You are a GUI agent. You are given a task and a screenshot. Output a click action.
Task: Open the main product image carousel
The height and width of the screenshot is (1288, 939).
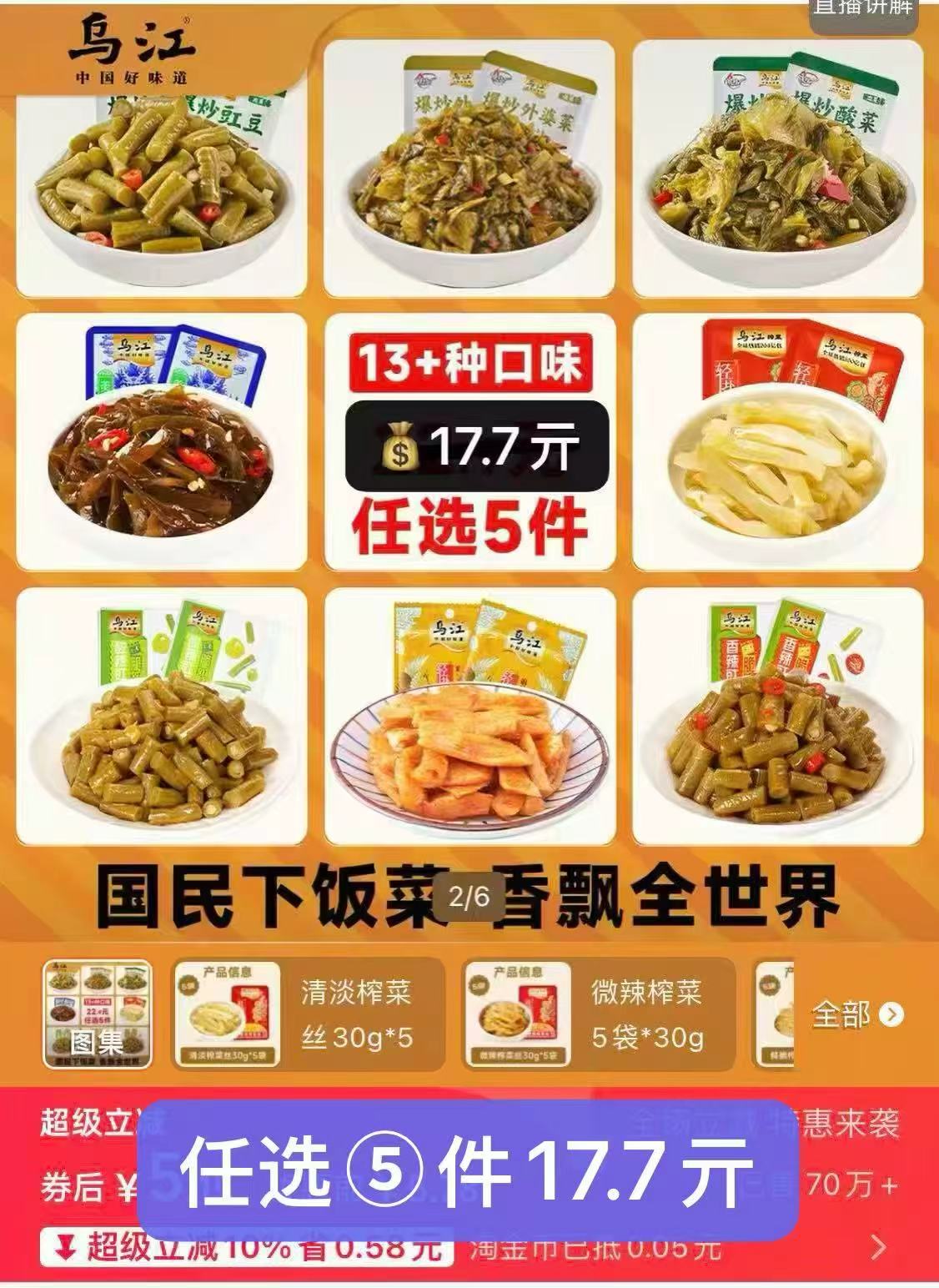coord(469,467)
